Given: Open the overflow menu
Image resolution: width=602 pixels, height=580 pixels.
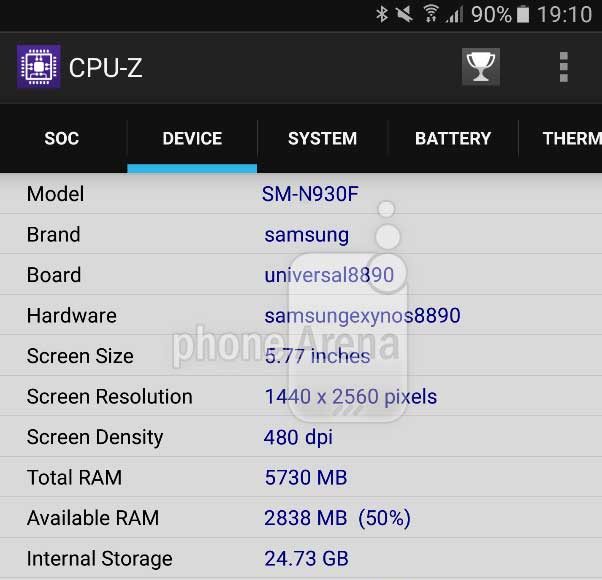Looking at the screenshot, I should 564,66.
